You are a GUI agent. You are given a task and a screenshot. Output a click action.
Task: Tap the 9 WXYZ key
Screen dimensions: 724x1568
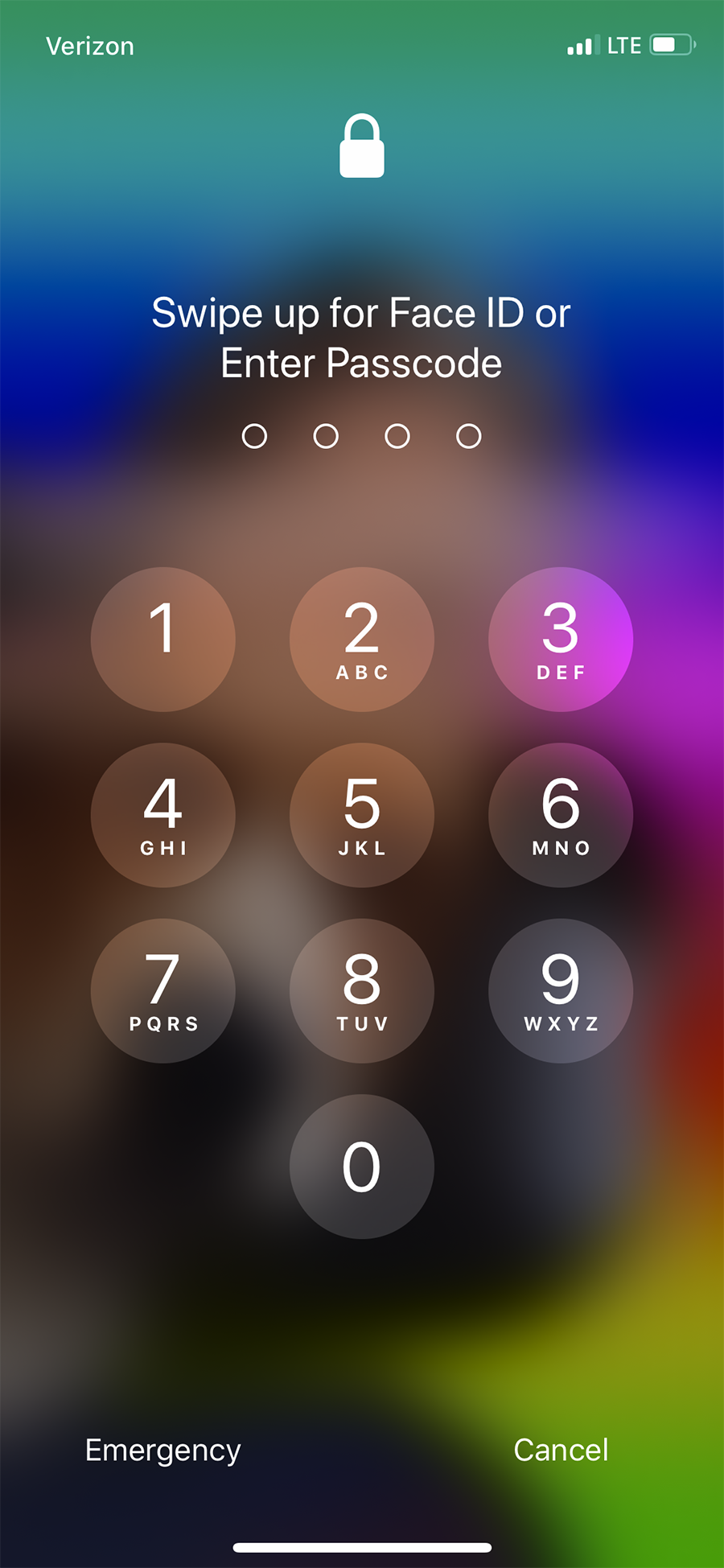561,990
